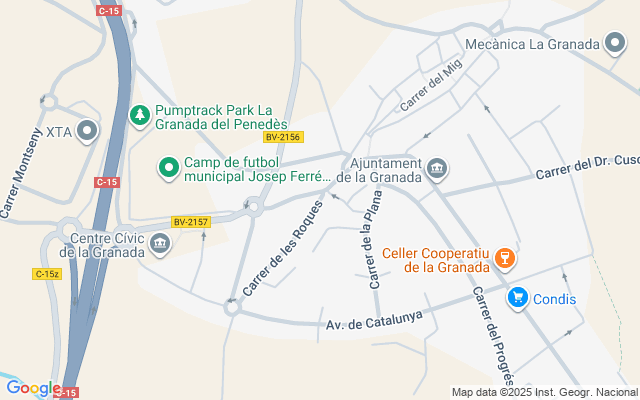Open the Condis shop marker
Screen dimensions: 640x400
point(517,297)
